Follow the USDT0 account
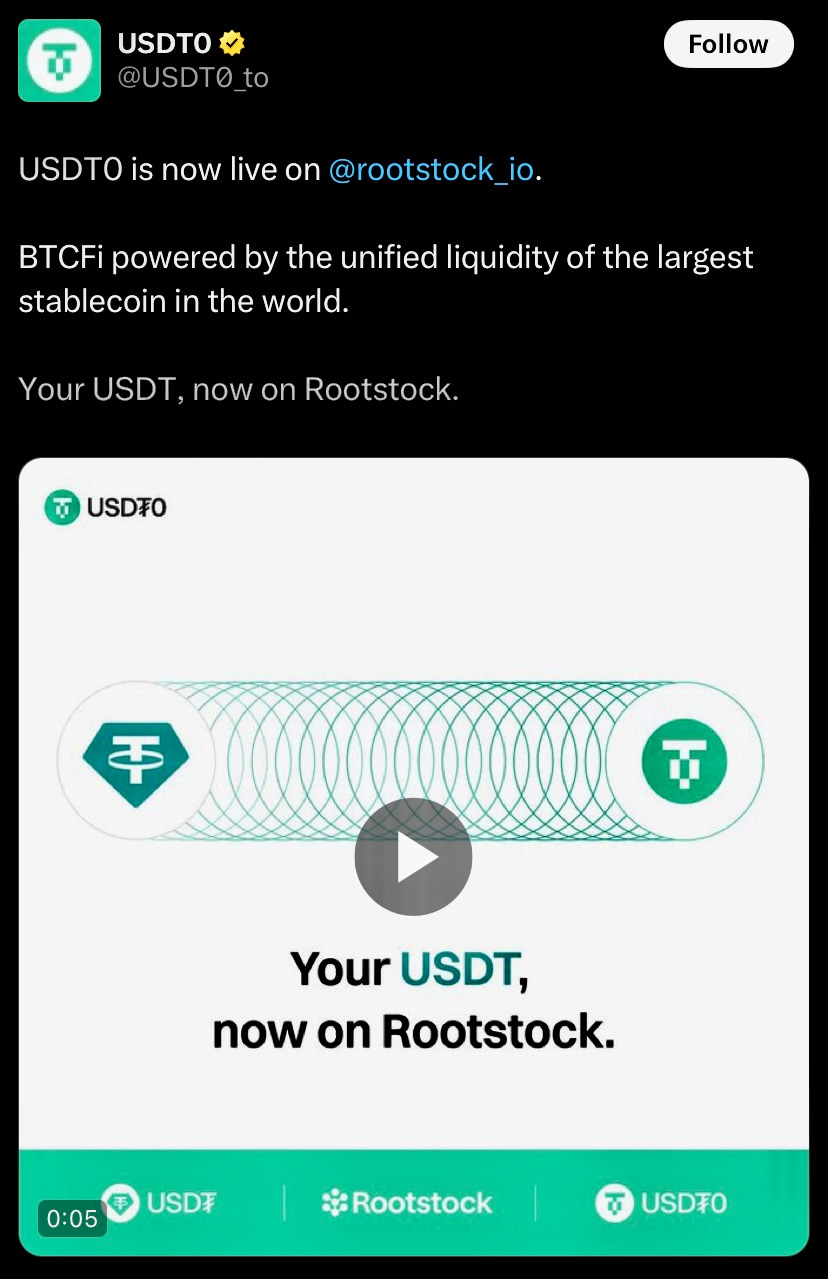Image resolution: width=828 pixels, height=1279 pixels. 728,45
